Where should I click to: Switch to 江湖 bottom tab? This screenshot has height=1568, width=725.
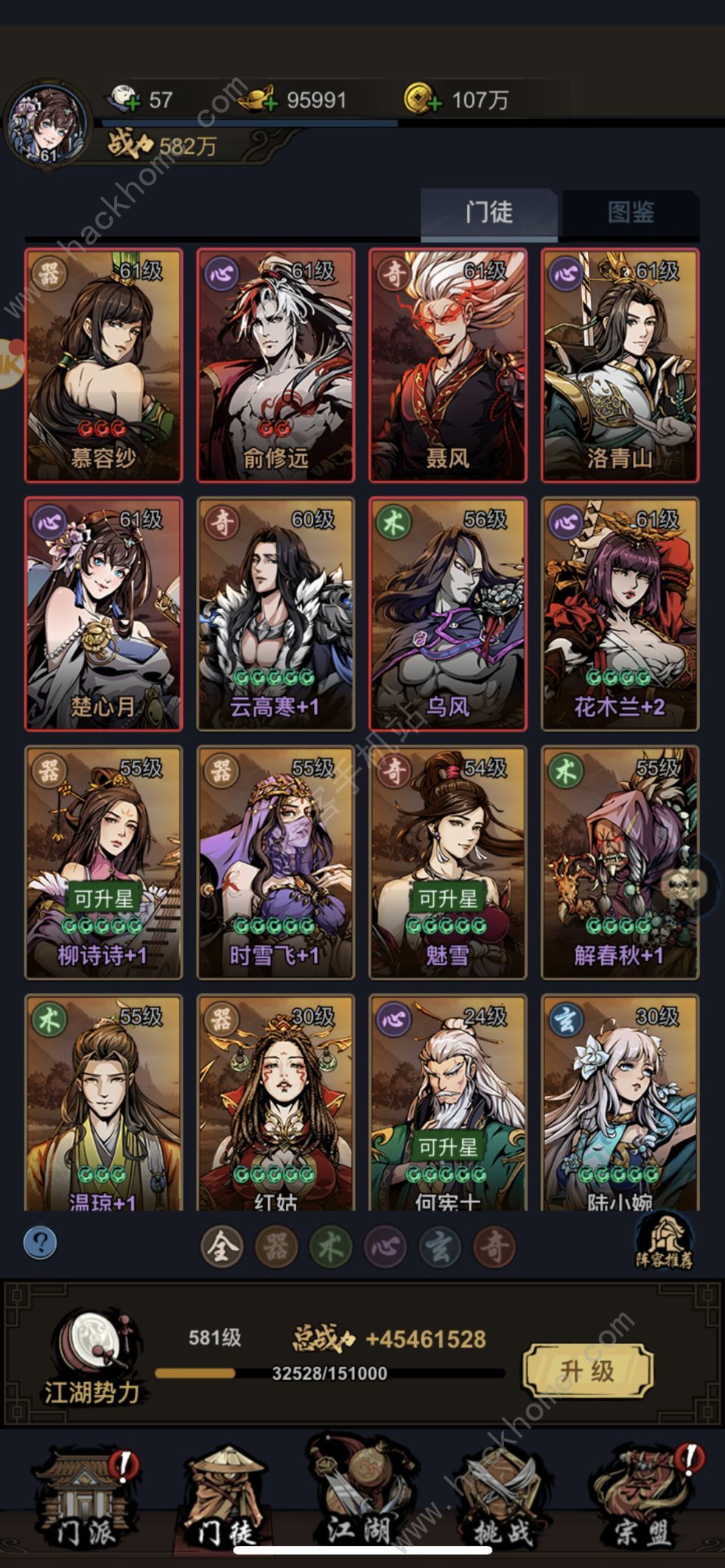tap(359, 1502)
